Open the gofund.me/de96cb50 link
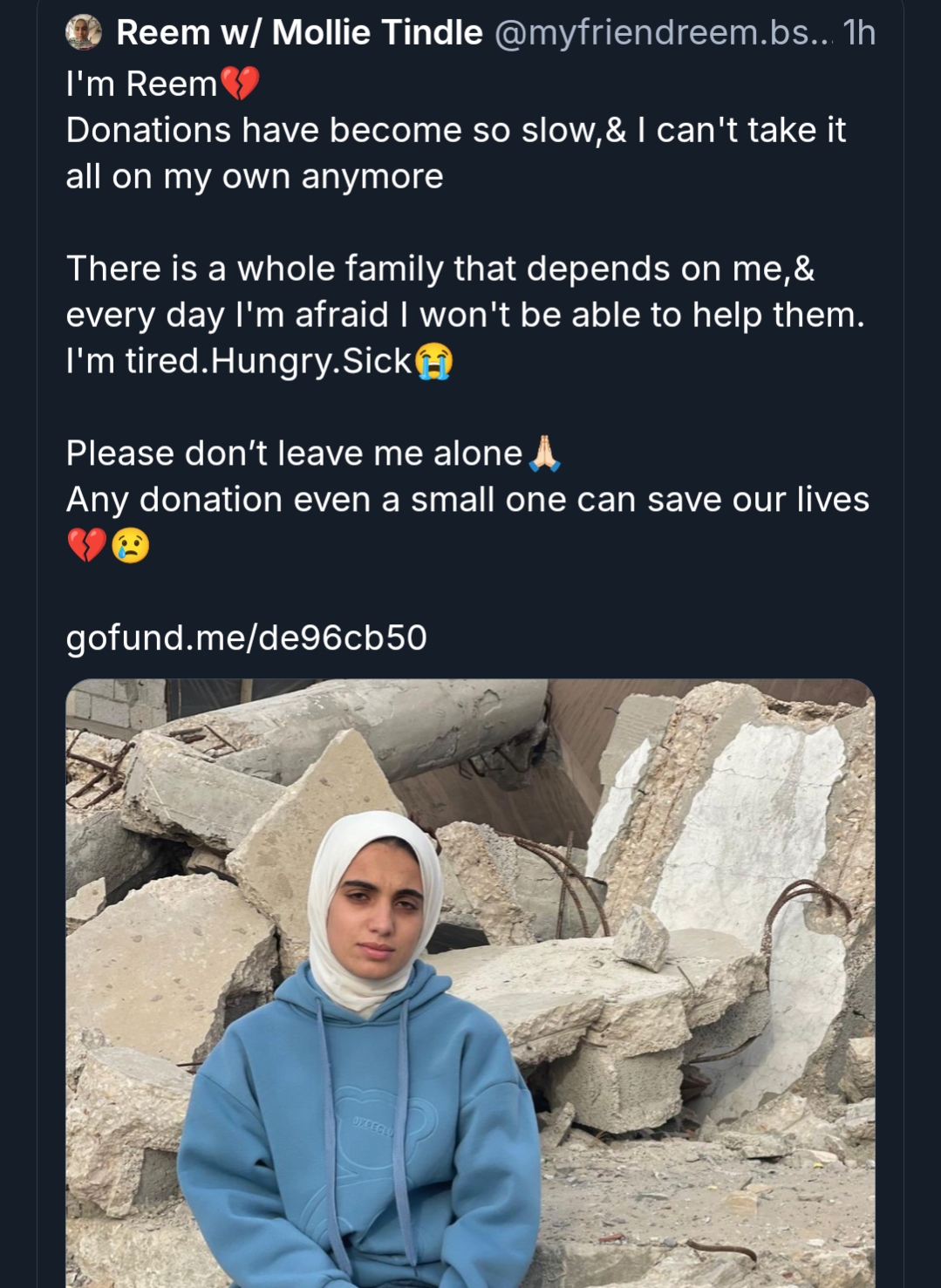This screenshot has width=941, height=1288. click(x=246, y=637)
